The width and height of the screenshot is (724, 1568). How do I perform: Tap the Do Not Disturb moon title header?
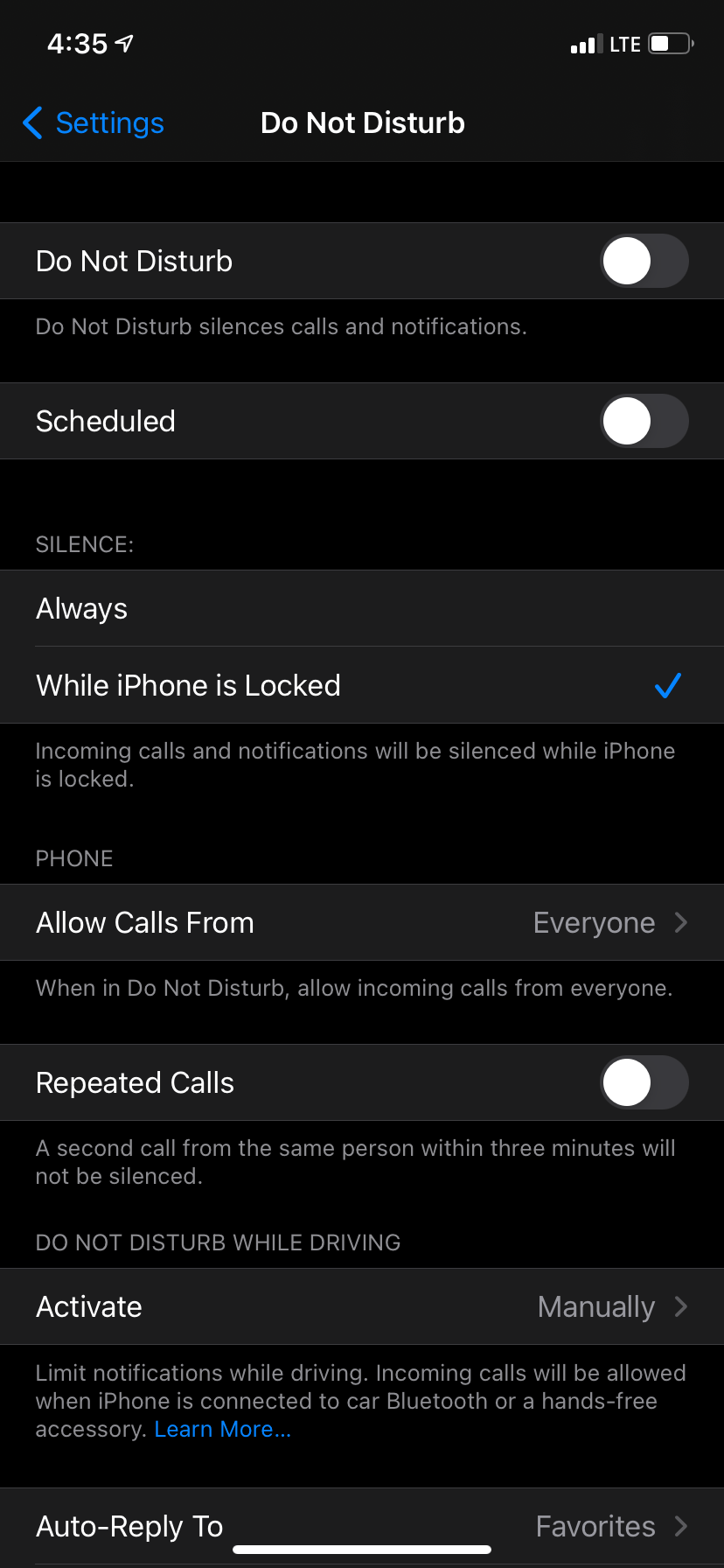pos(362,122)
